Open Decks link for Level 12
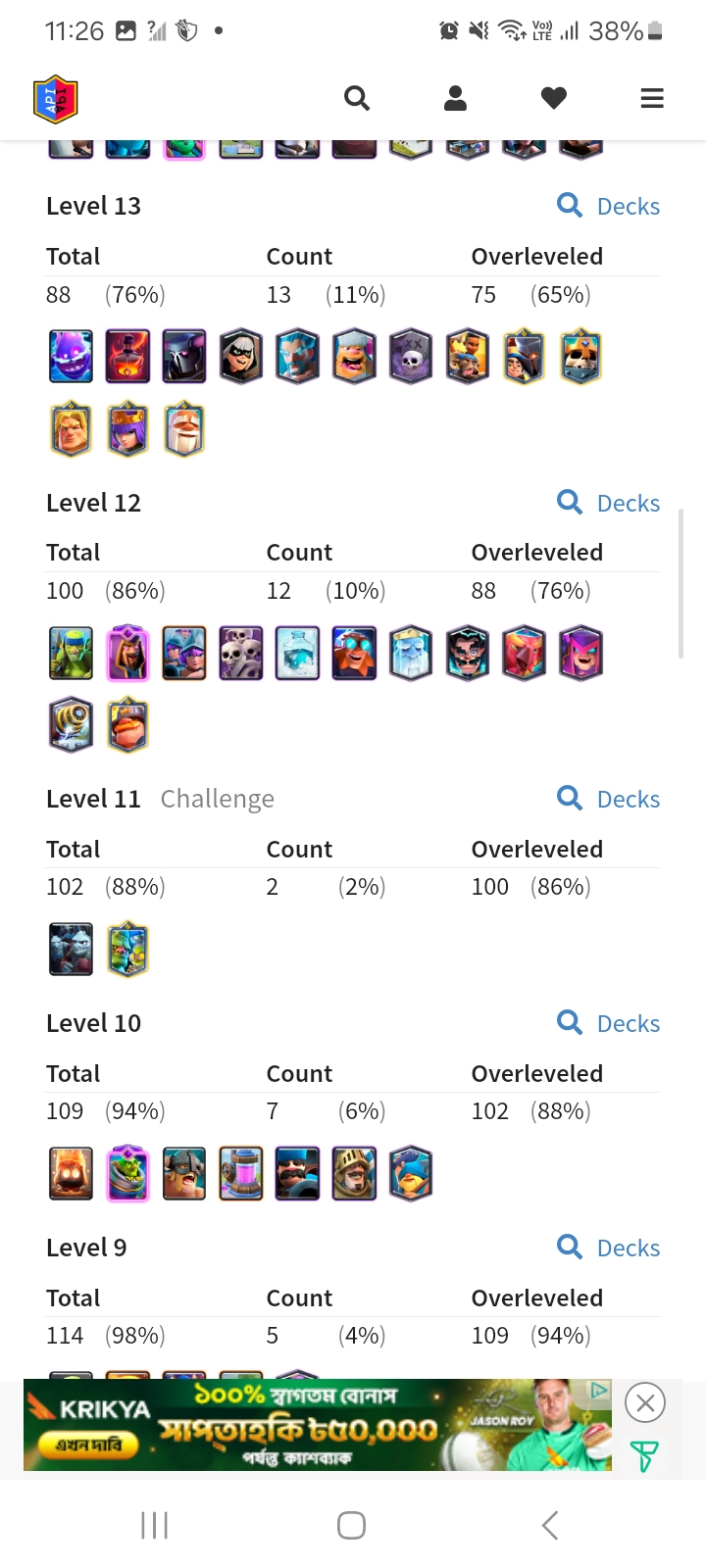Screen dimensions: 706x1568 point(610,503)
